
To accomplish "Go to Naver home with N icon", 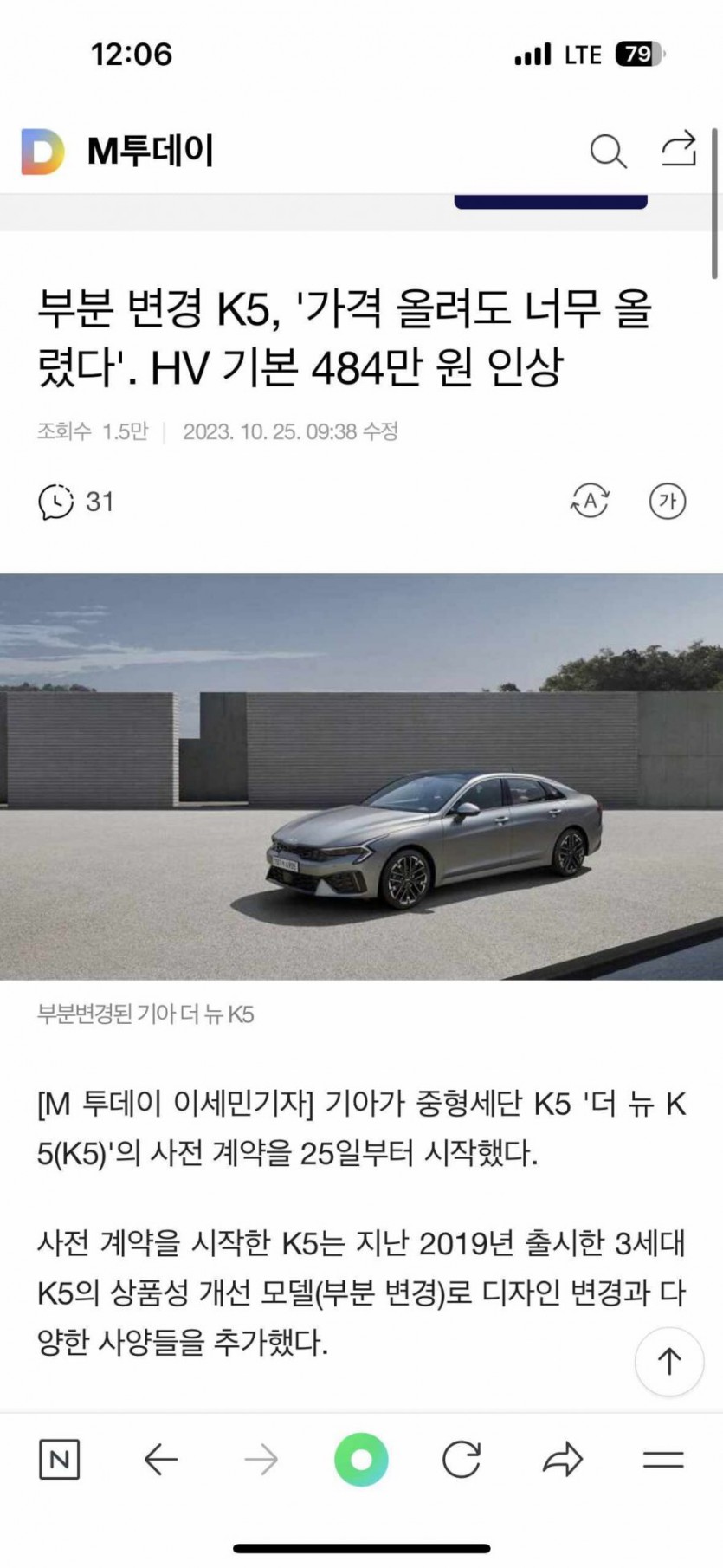I will pyautogui.click(x=60, y=1461).
